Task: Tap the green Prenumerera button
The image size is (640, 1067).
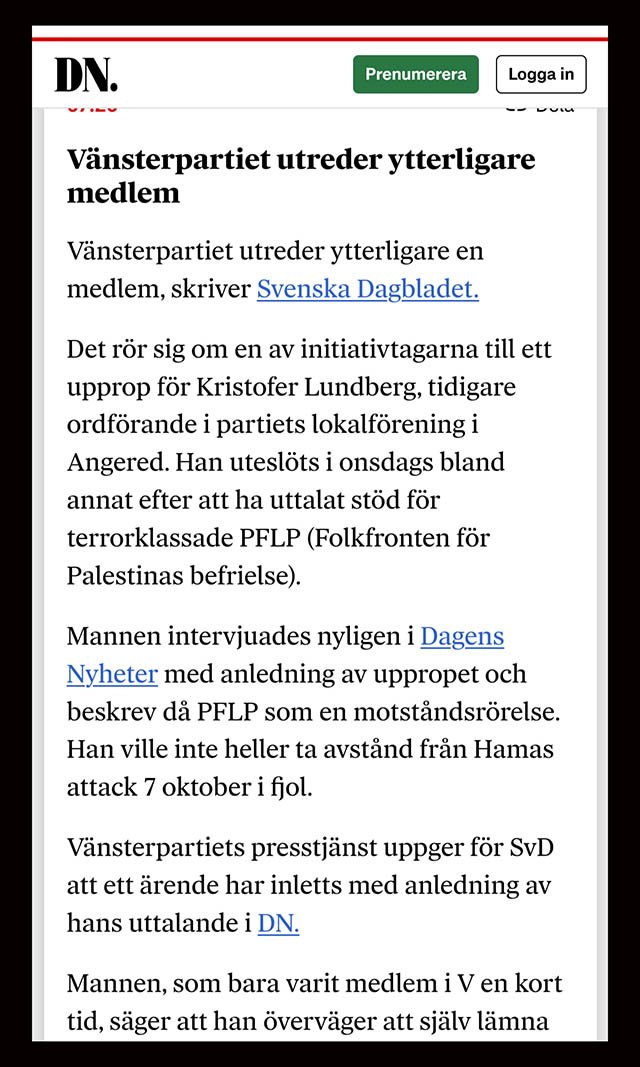Action: (416, 74)
